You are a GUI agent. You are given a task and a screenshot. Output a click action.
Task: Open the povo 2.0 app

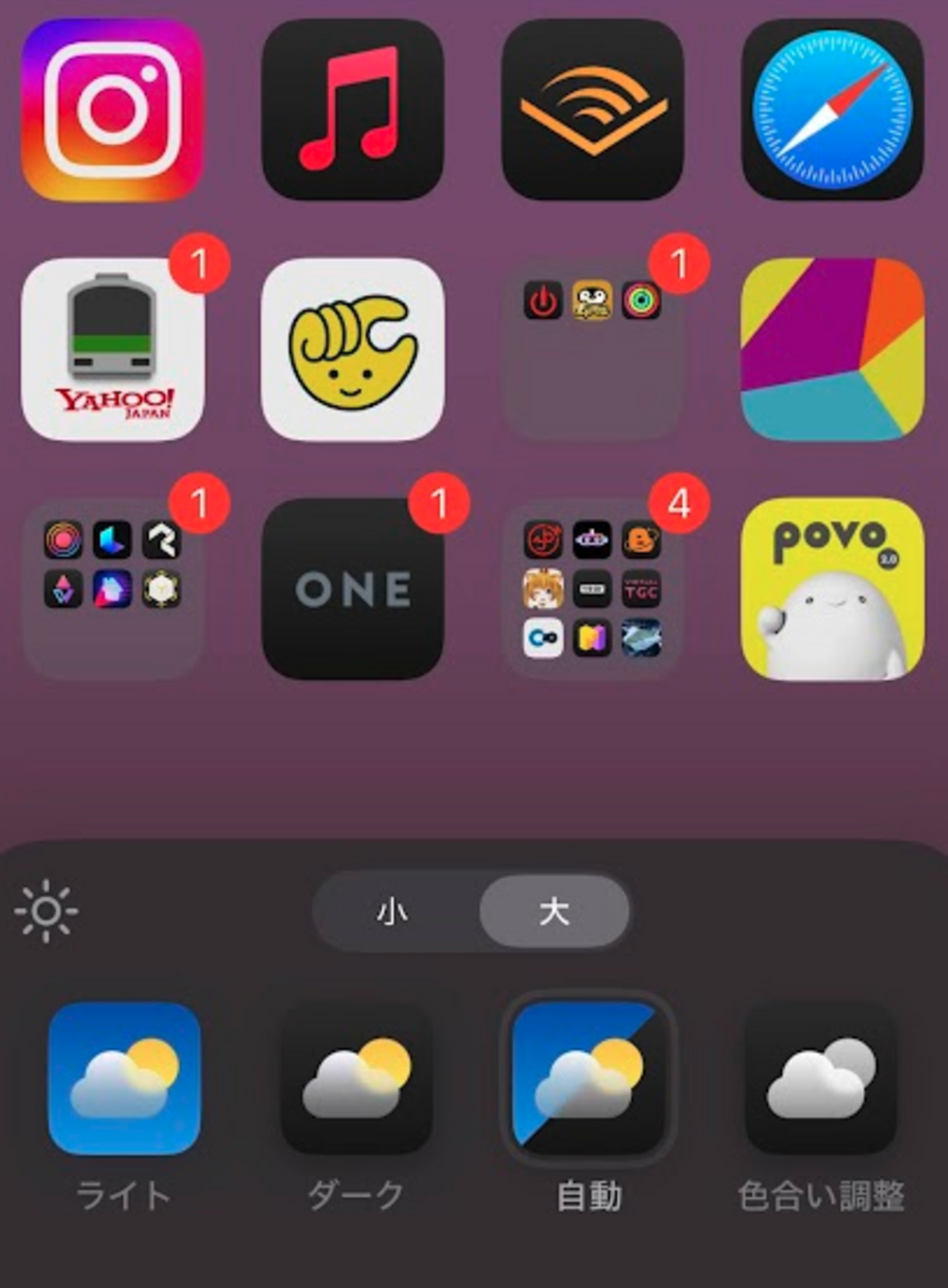(x=832, y=589)
